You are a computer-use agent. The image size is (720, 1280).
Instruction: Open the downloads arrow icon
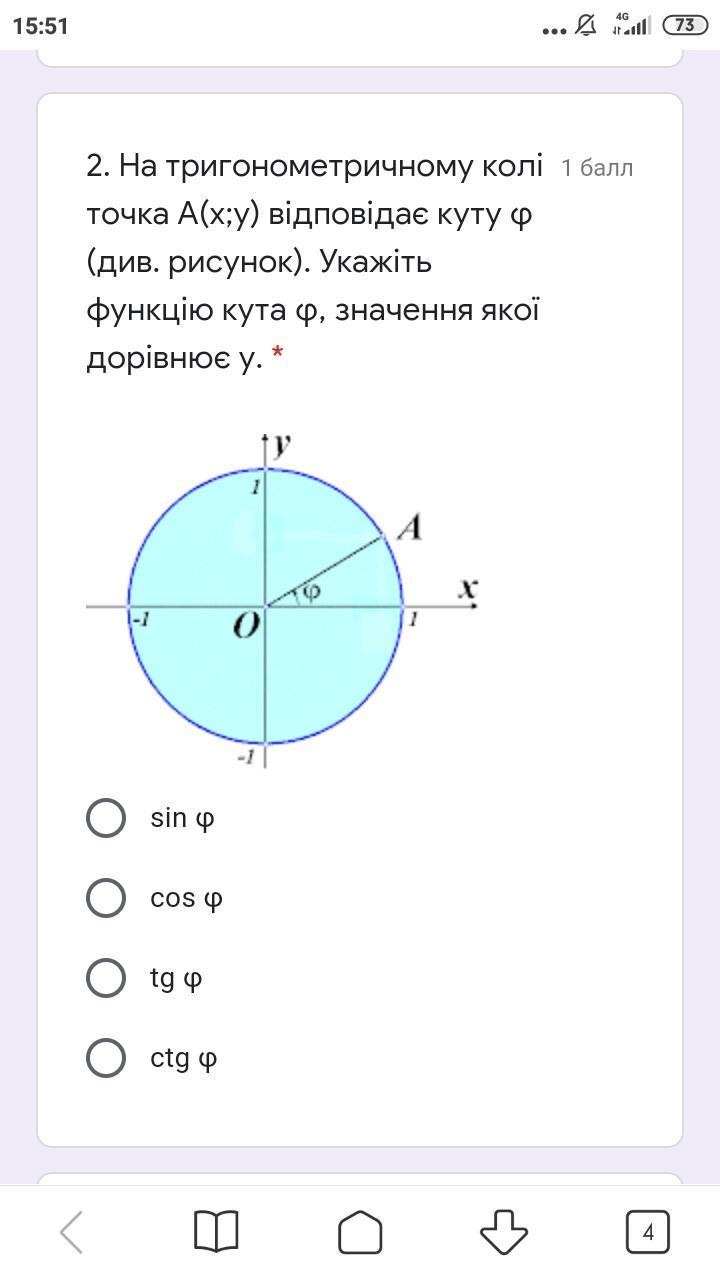pyautogui.click(x=504, y=1232)
